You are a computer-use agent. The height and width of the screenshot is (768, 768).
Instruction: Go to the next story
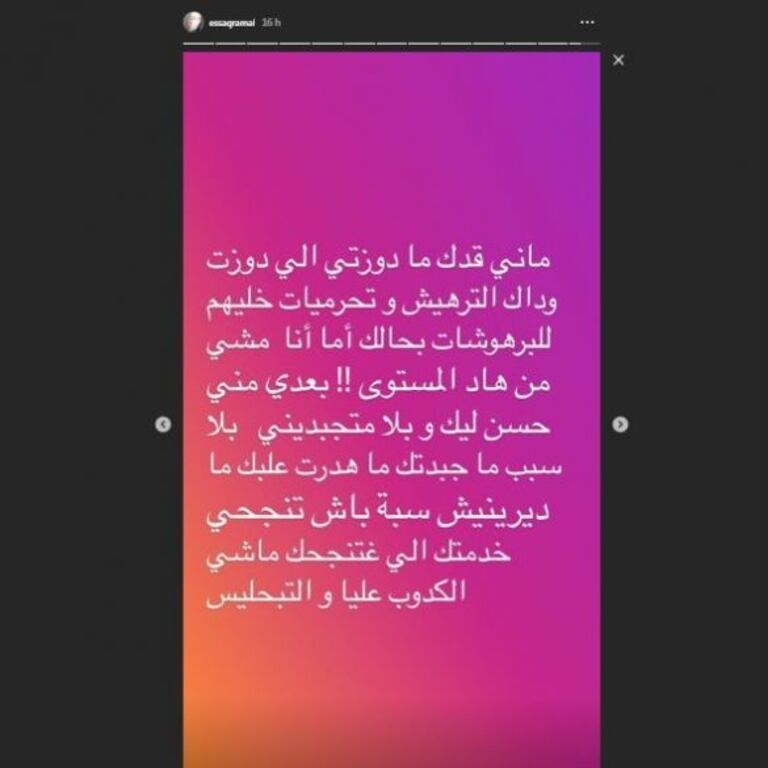tap(620, 425)
